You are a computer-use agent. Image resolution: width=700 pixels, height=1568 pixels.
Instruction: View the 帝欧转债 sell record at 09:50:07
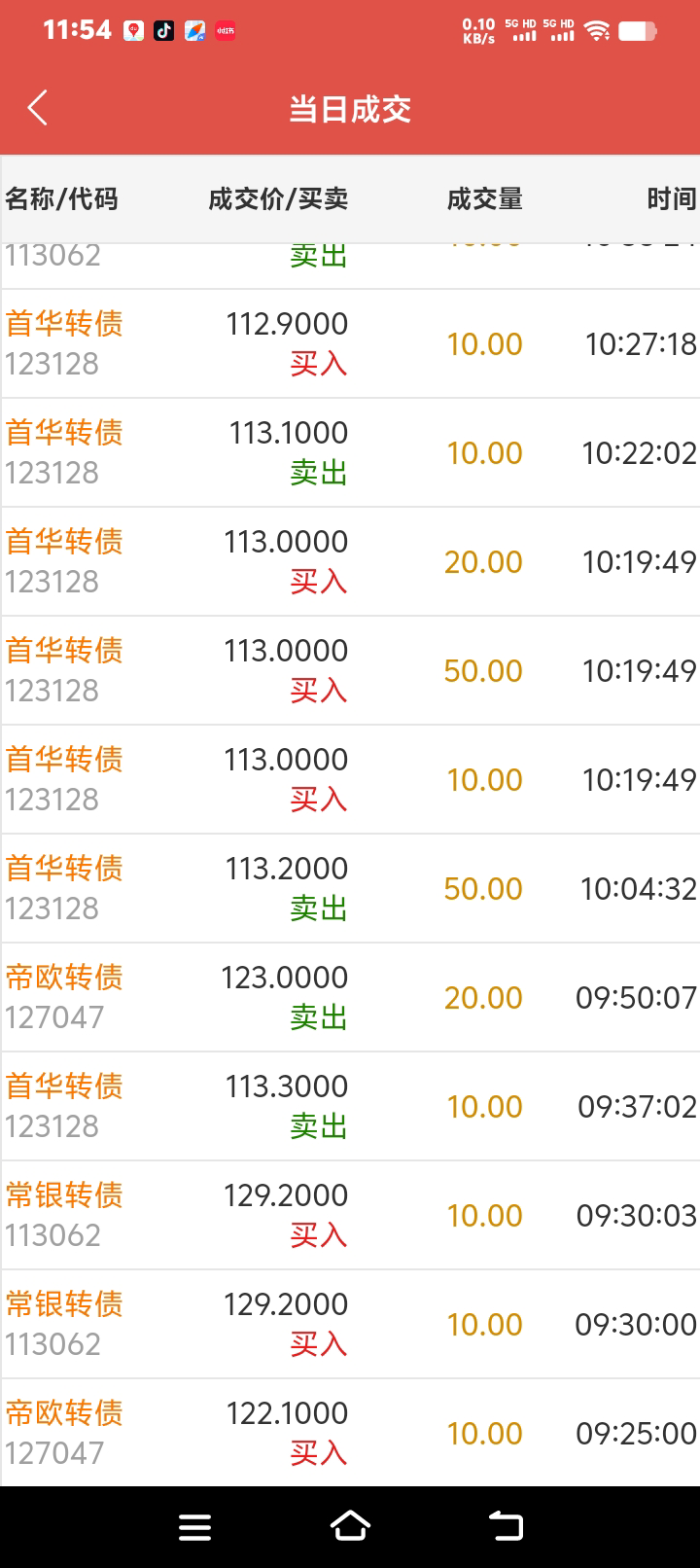(350, 997)
